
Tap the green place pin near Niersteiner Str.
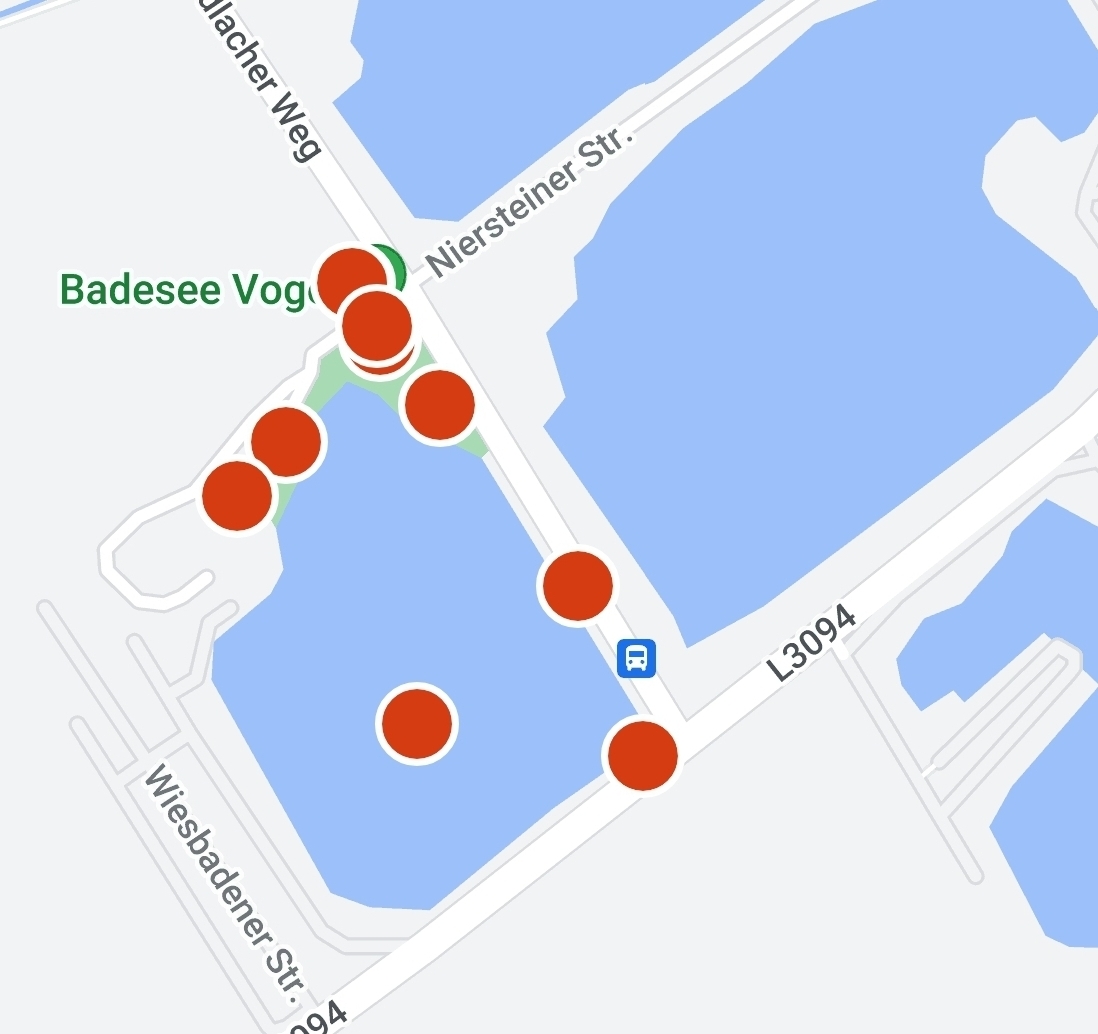(393, 264)
